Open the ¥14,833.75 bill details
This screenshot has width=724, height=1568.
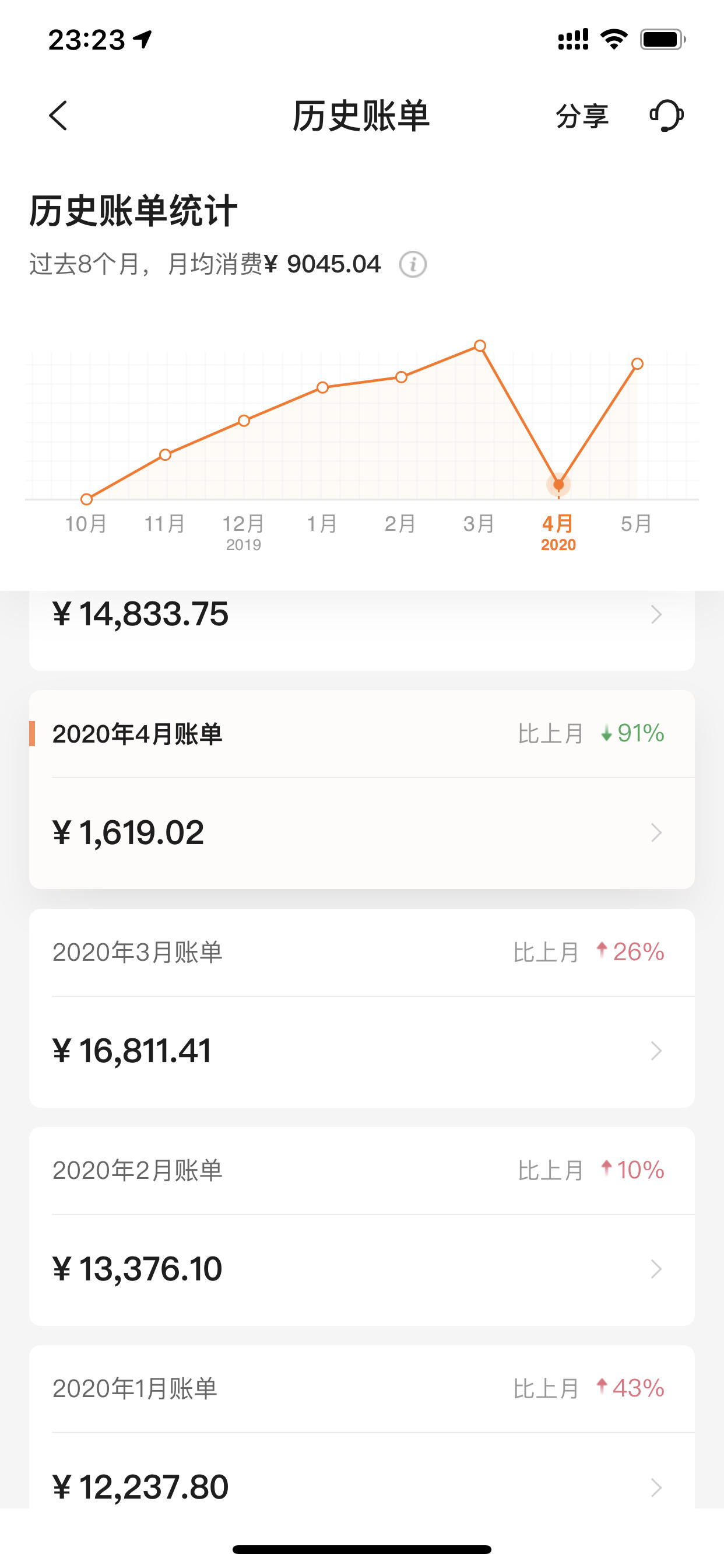362,630
